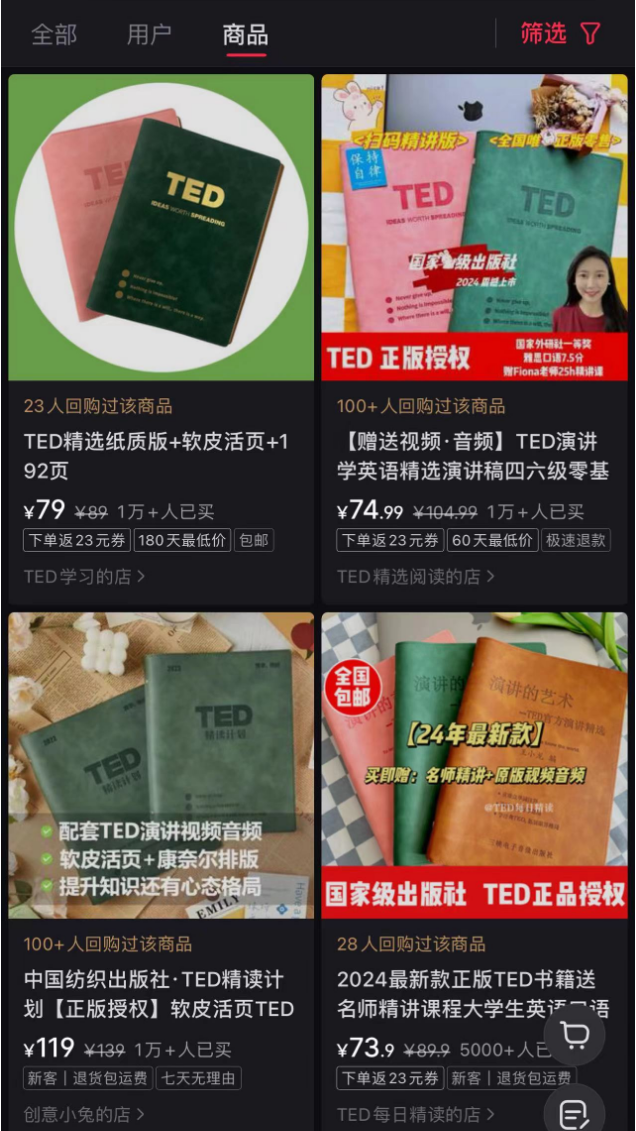Switch to the 用户 tab

click(x=149, y=34)
